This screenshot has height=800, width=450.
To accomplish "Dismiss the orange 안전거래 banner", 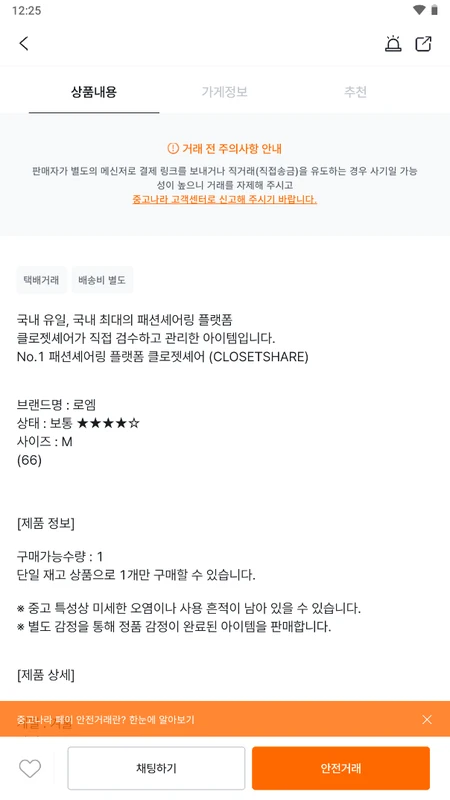I will tap(427, 719).
